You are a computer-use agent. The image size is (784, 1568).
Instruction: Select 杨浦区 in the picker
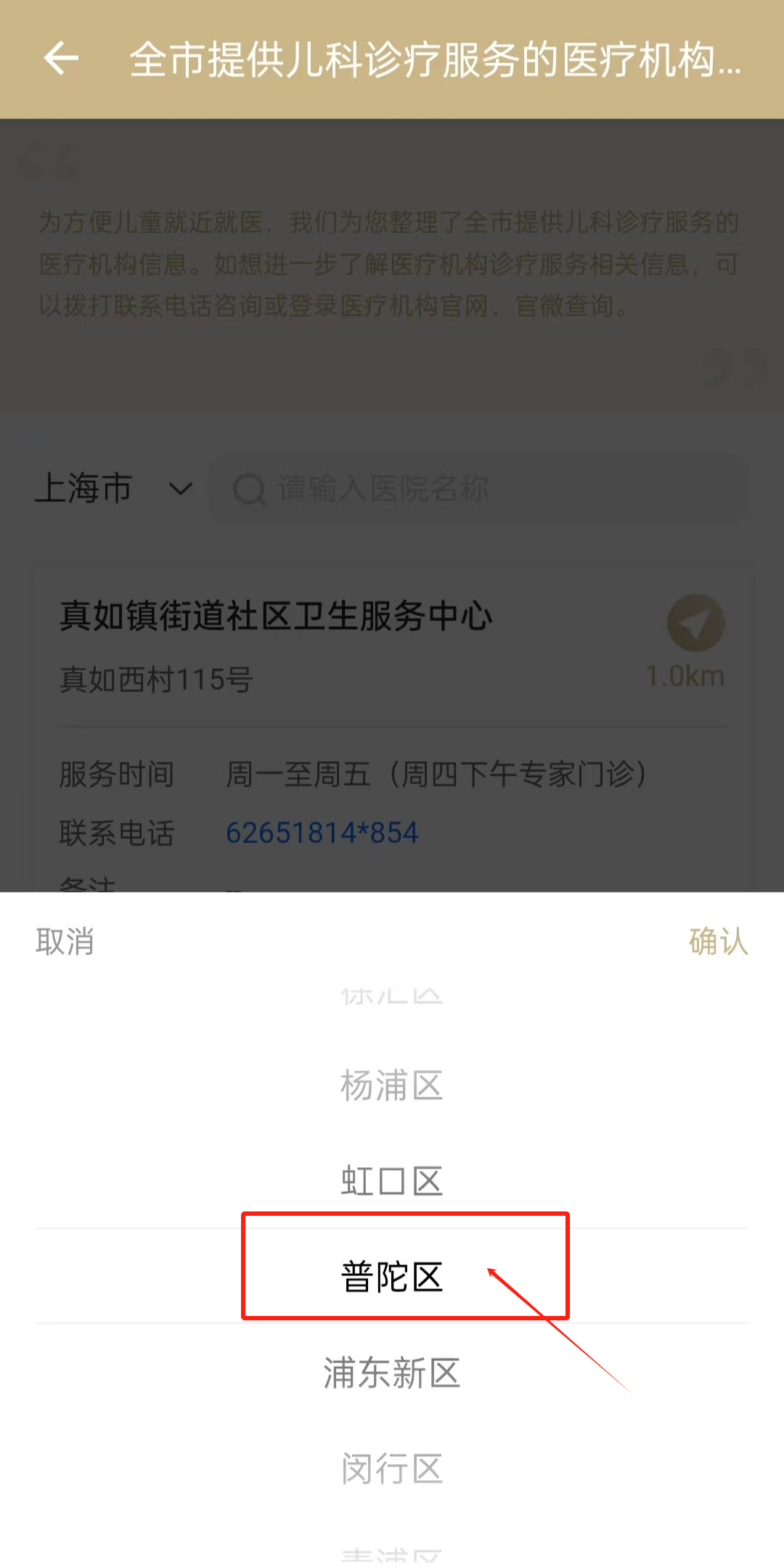click(x=392, y=1086)
